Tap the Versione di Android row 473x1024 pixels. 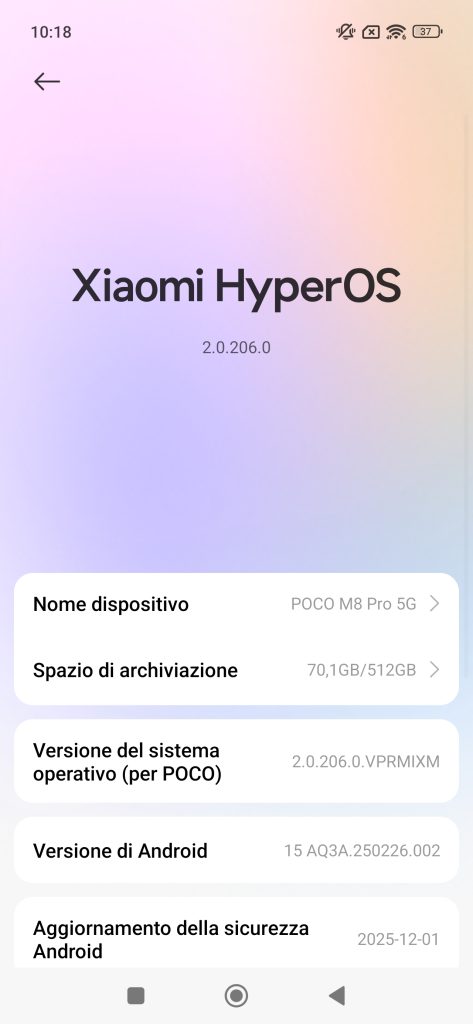[236, 850]
